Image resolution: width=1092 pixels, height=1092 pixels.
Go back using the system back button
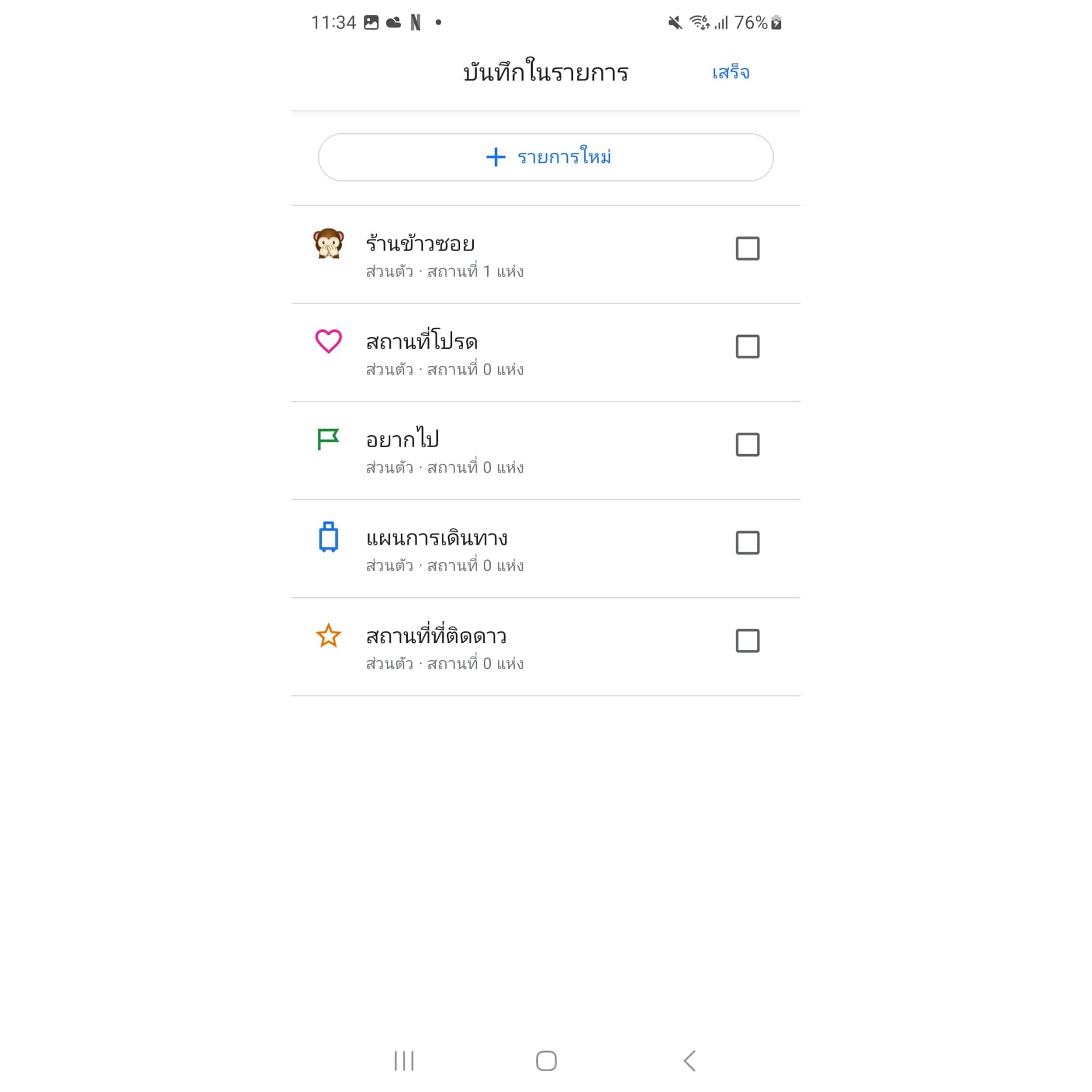(690, 1061)
